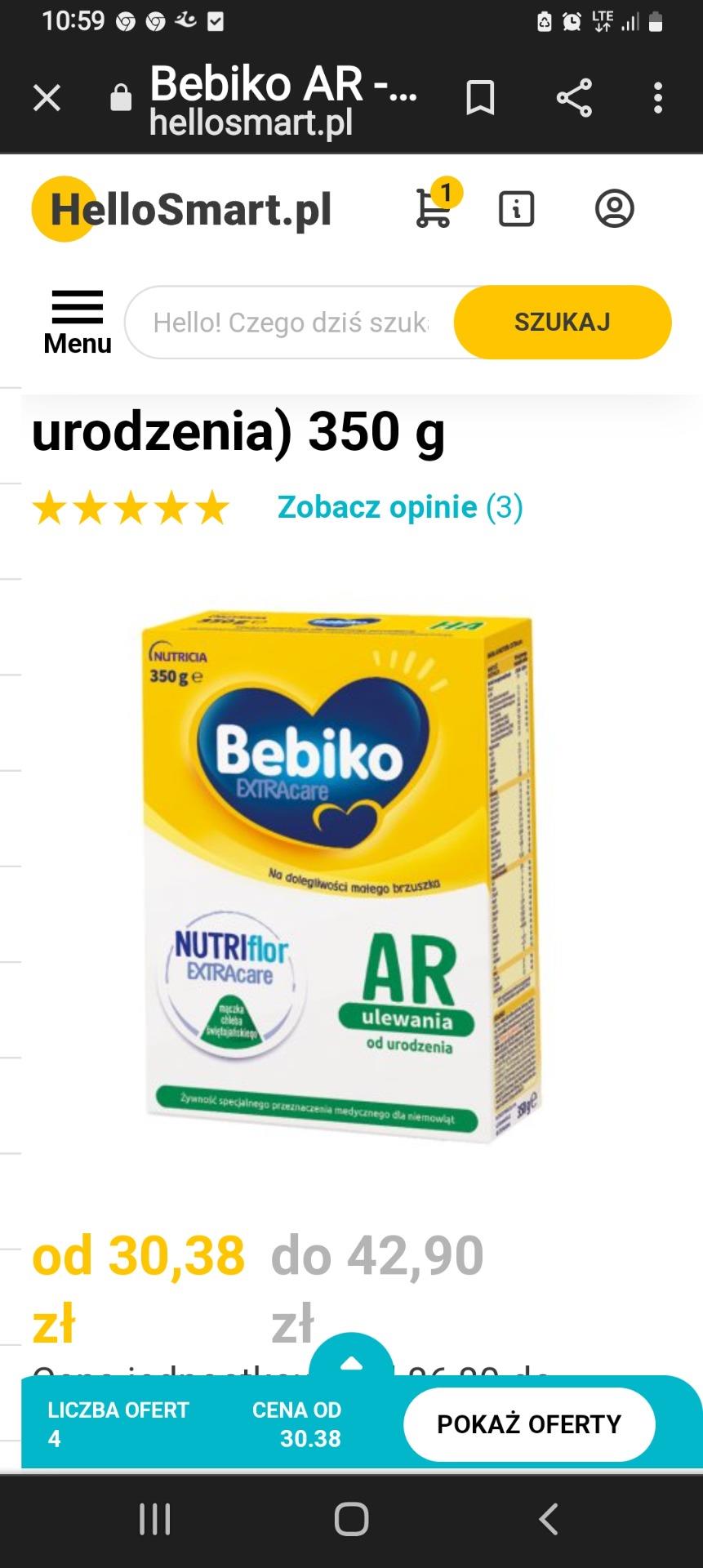703x1568 pixels.
Task: Open system recent apps
Action: point(154,1520)
